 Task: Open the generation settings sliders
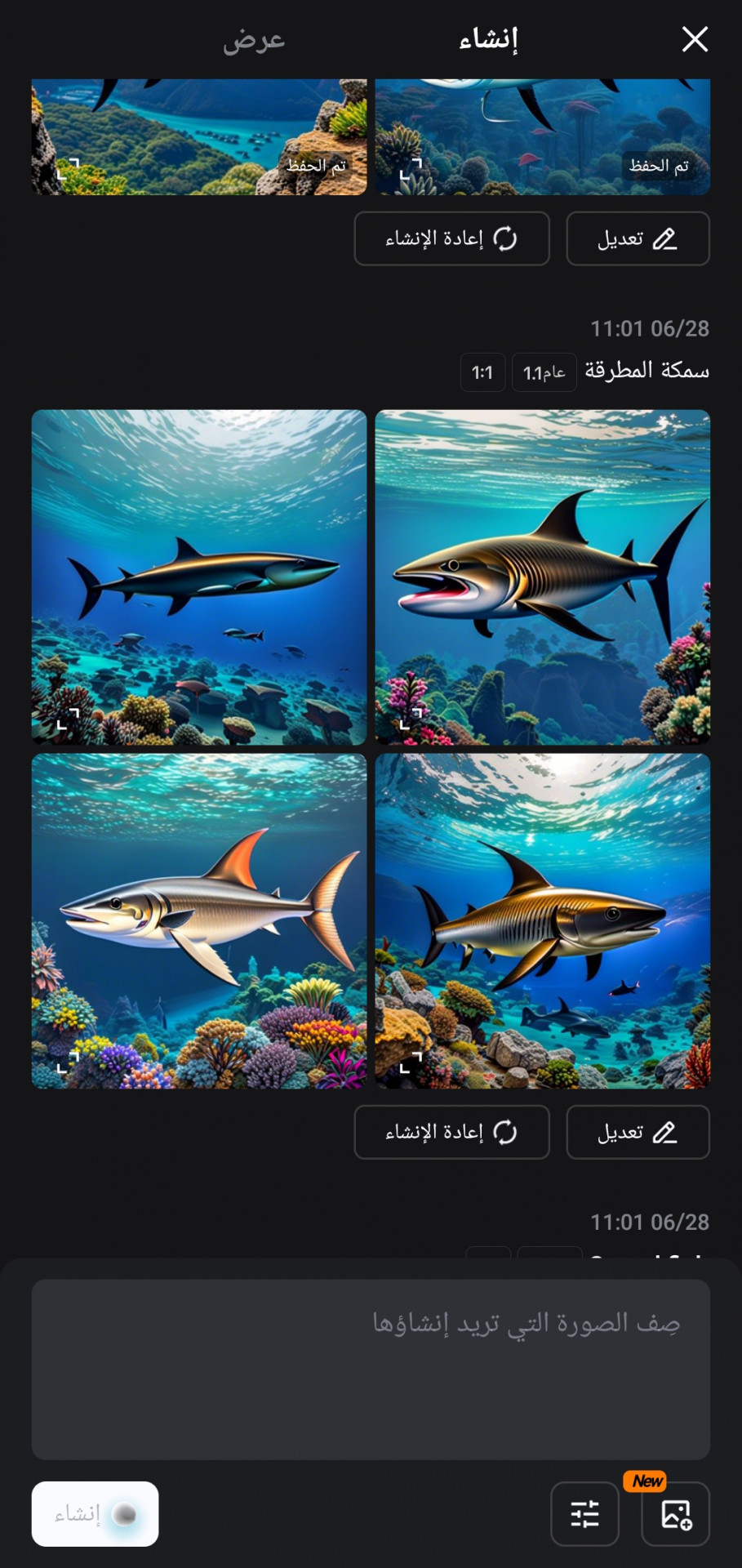pyautogui.click(x=584, y=1513)
